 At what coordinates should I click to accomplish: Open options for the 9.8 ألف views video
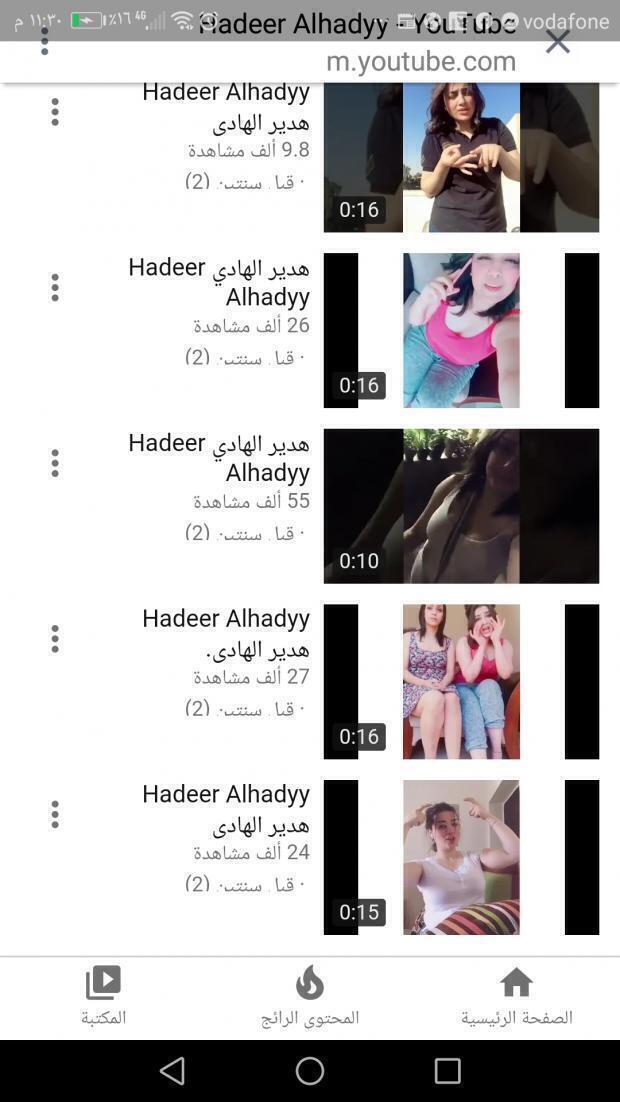(x=55, y=112)
